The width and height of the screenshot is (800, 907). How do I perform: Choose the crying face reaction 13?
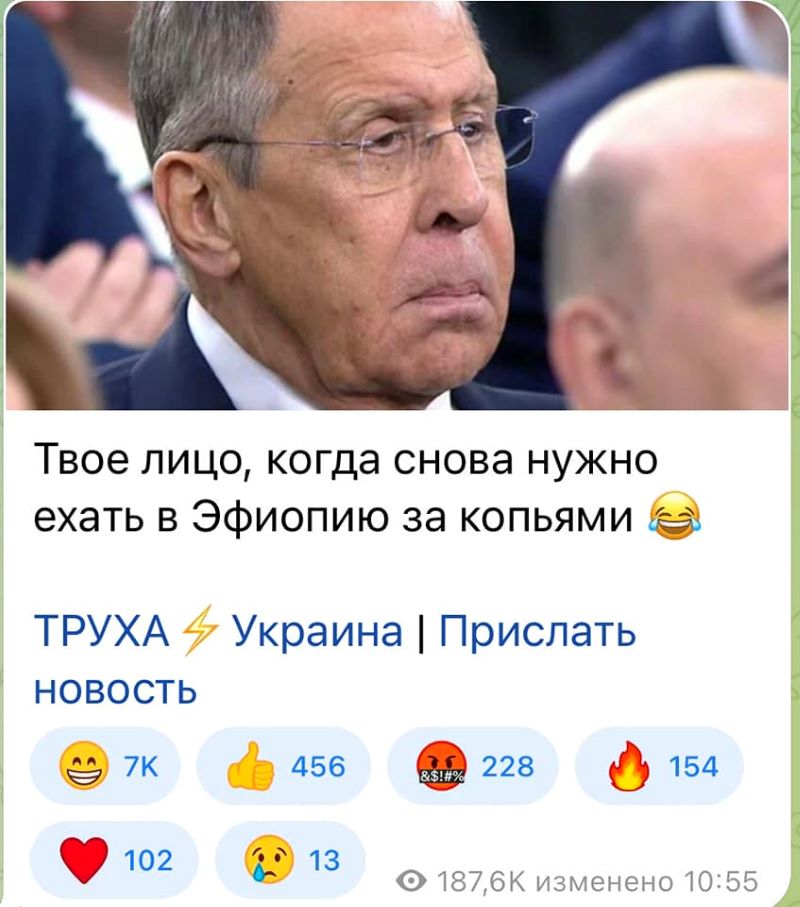tap(287, 860)
